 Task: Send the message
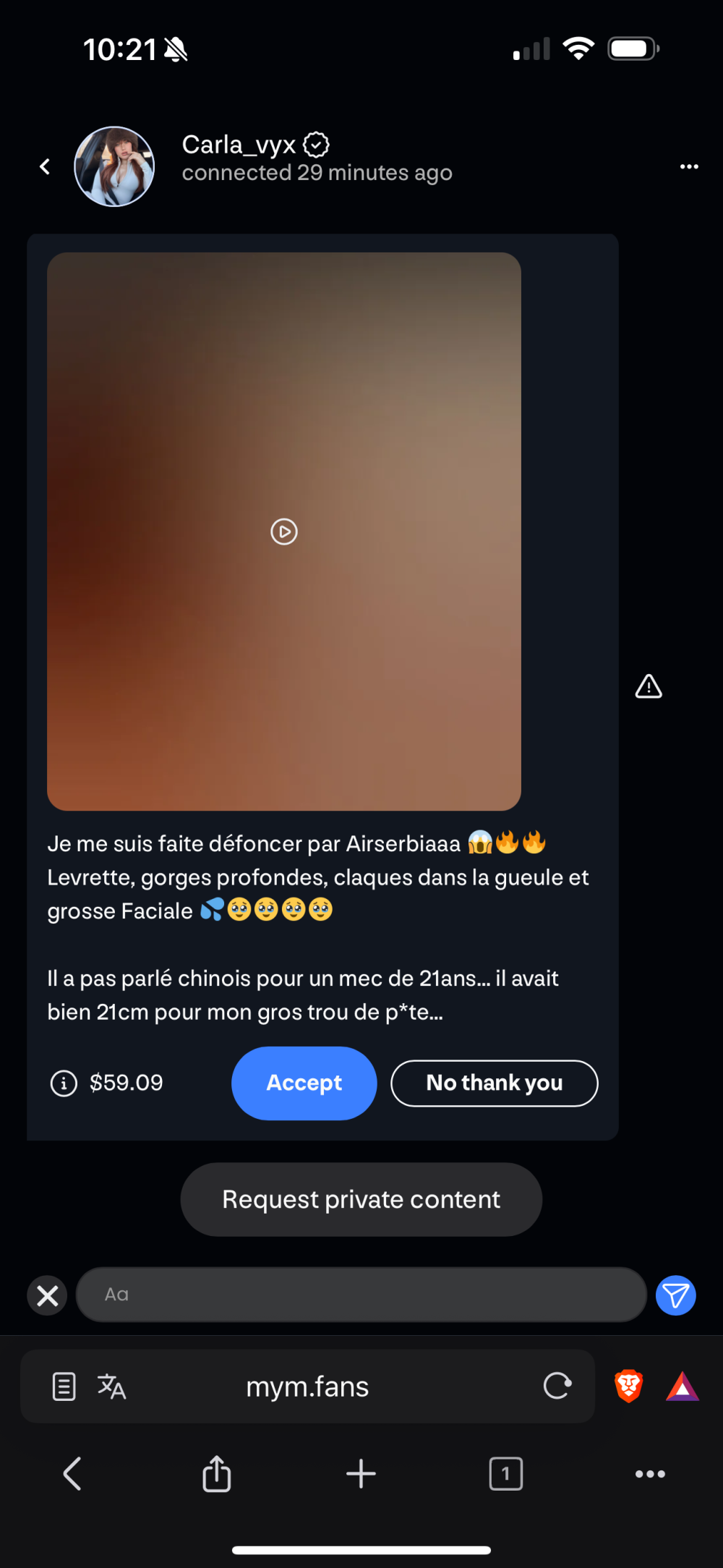(675, 1295)
